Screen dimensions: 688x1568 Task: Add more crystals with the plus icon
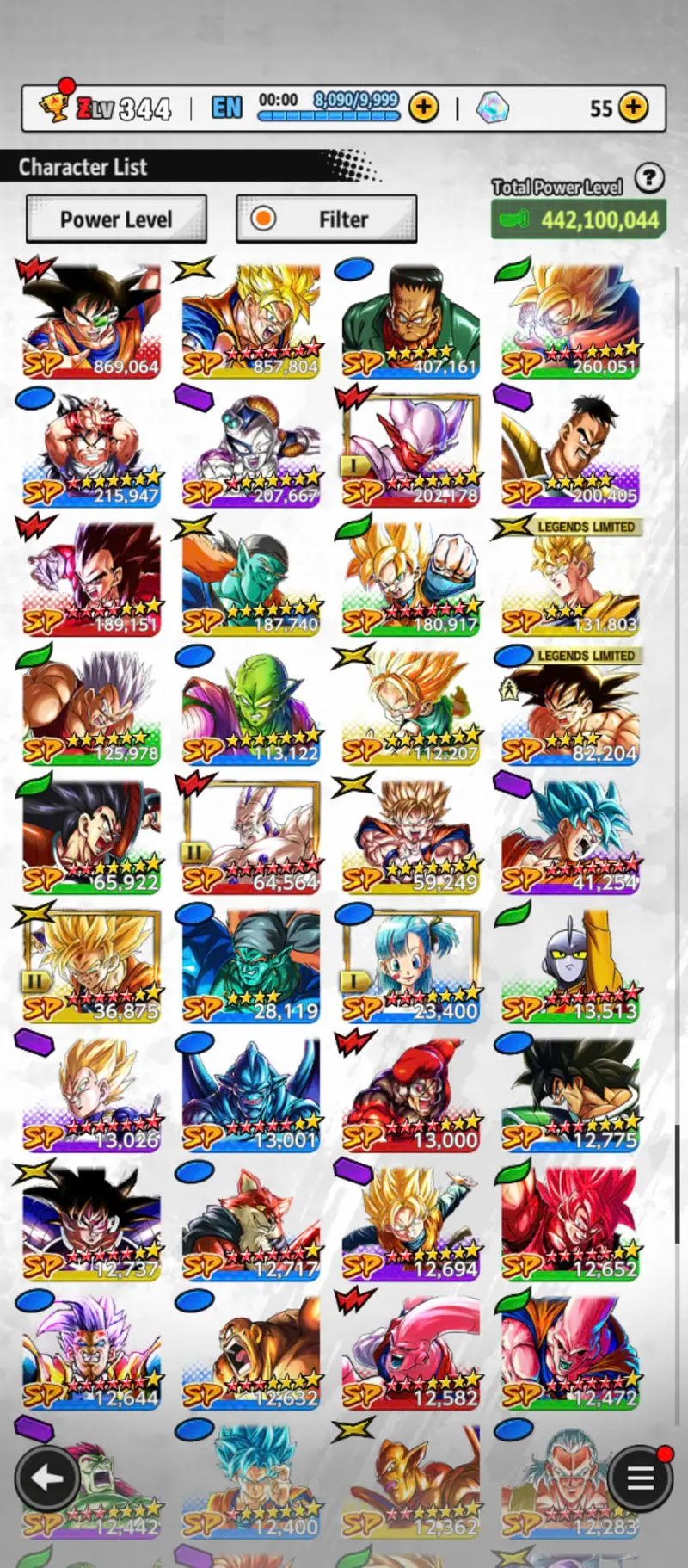pos(634,108)
